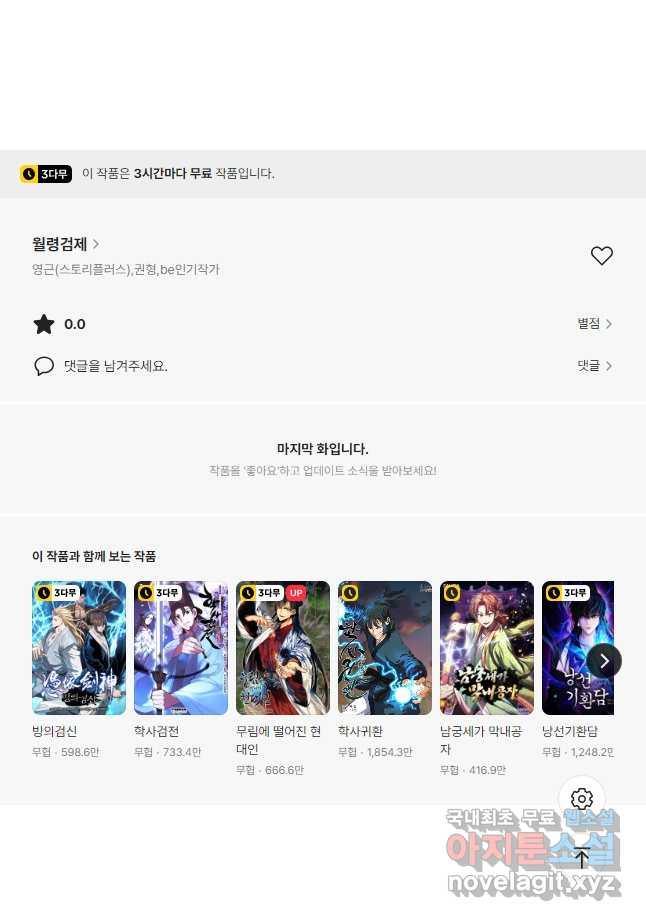The image size is (646, 921).
Task: Show next recommended titles with the arrow
Action: (604, 660)
